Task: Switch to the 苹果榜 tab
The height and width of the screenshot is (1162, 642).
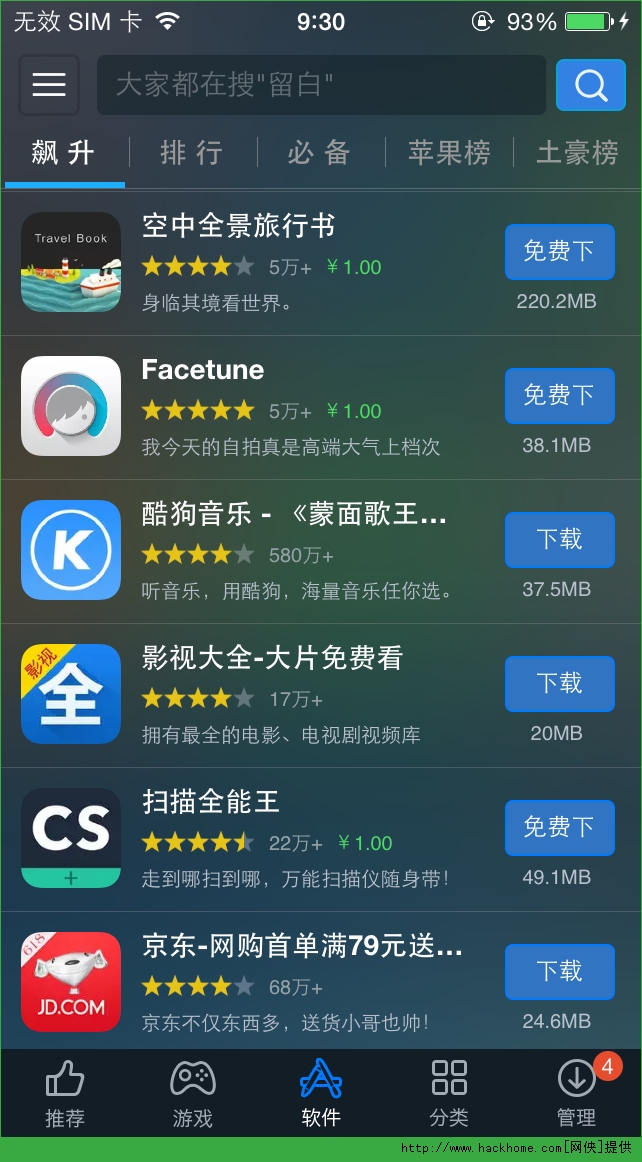Action: coord(449,153)
